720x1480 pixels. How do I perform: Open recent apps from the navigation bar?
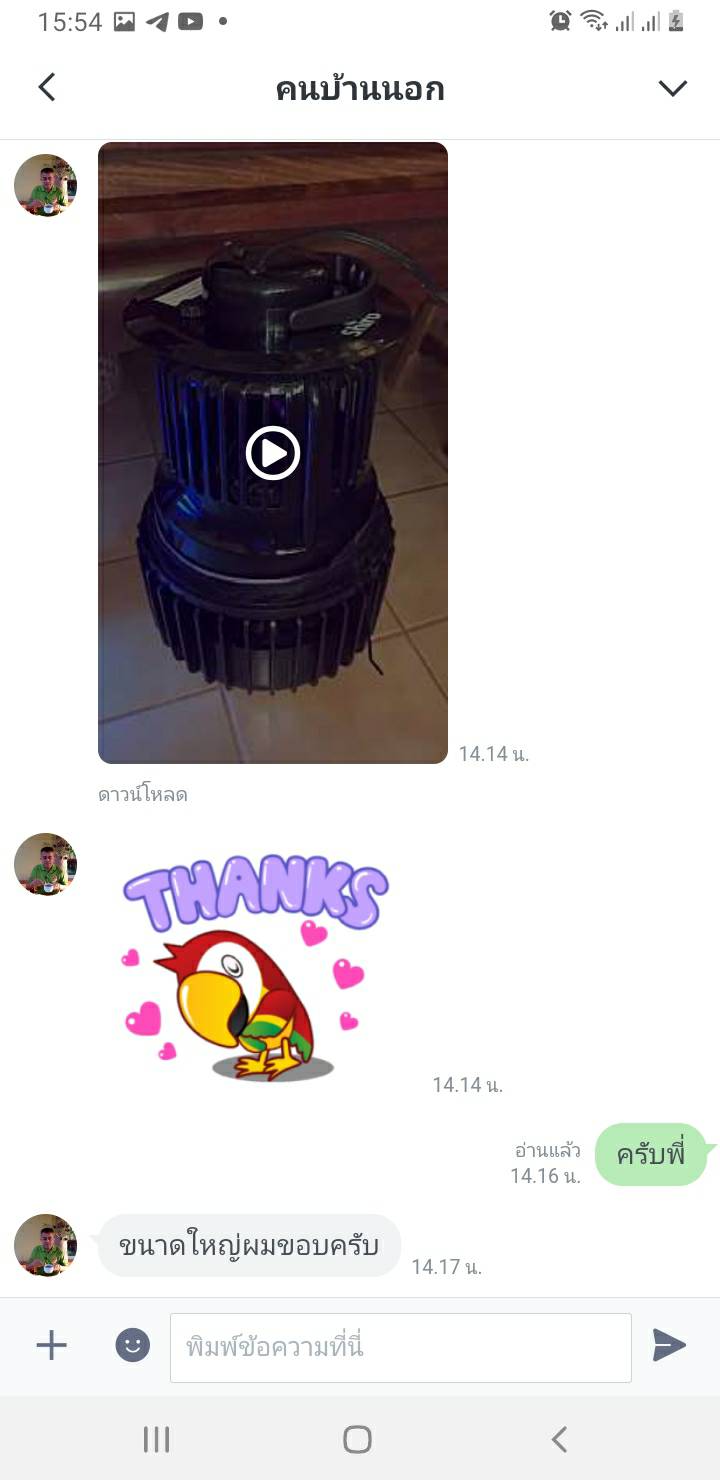point(156,1439)
